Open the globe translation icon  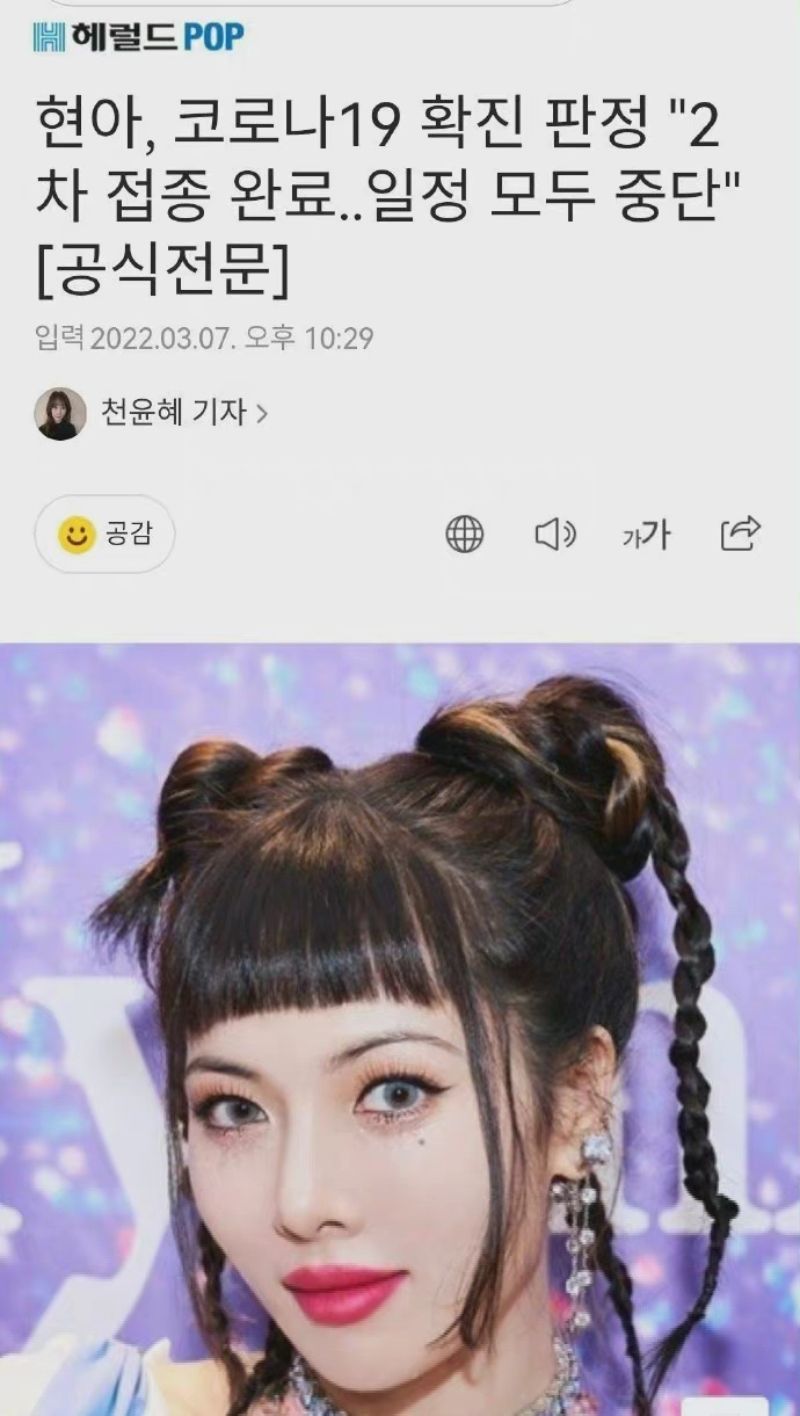464,535
